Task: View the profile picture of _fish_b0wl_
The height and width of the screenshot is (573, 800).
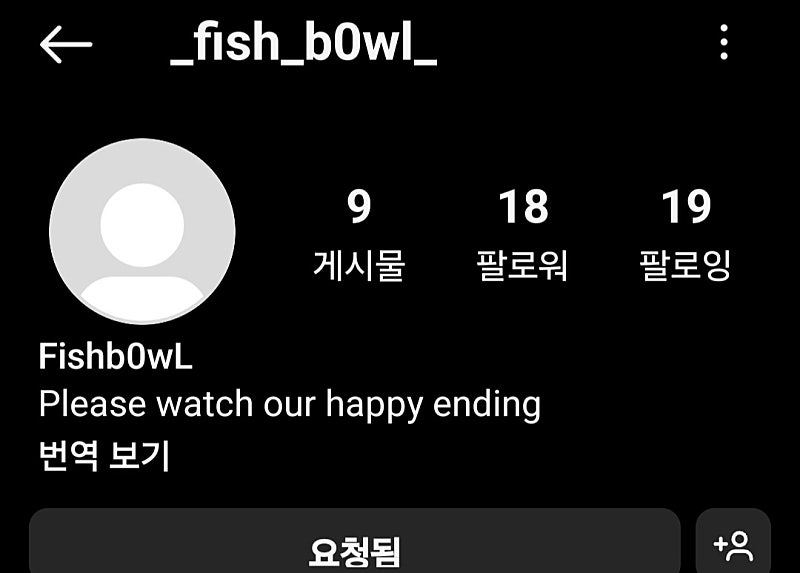Action: click(x=142, y=231)
